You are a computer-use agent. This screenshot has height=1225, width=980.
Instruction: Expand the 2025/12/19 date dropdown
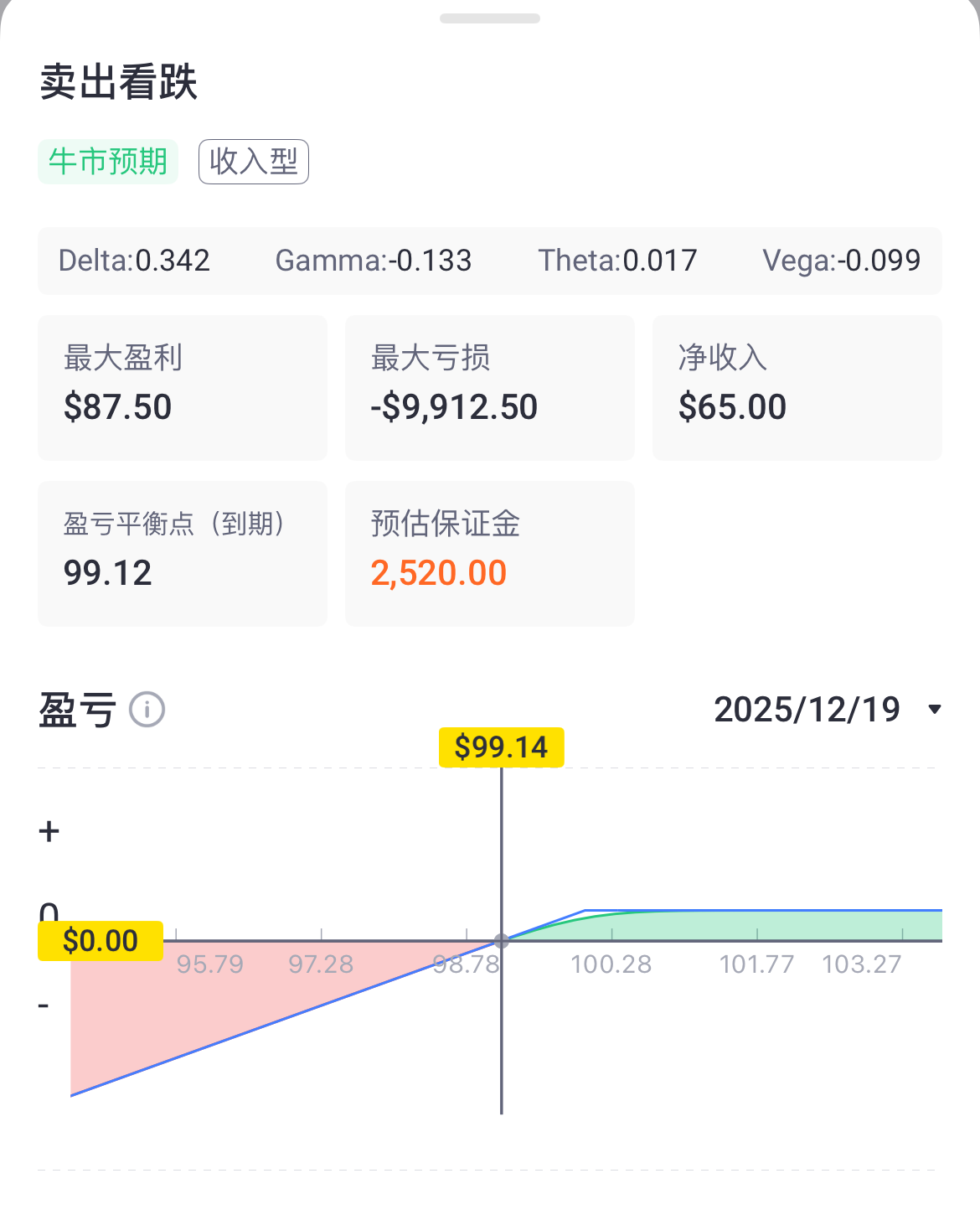pyautogui.click(x=935, y=711)
